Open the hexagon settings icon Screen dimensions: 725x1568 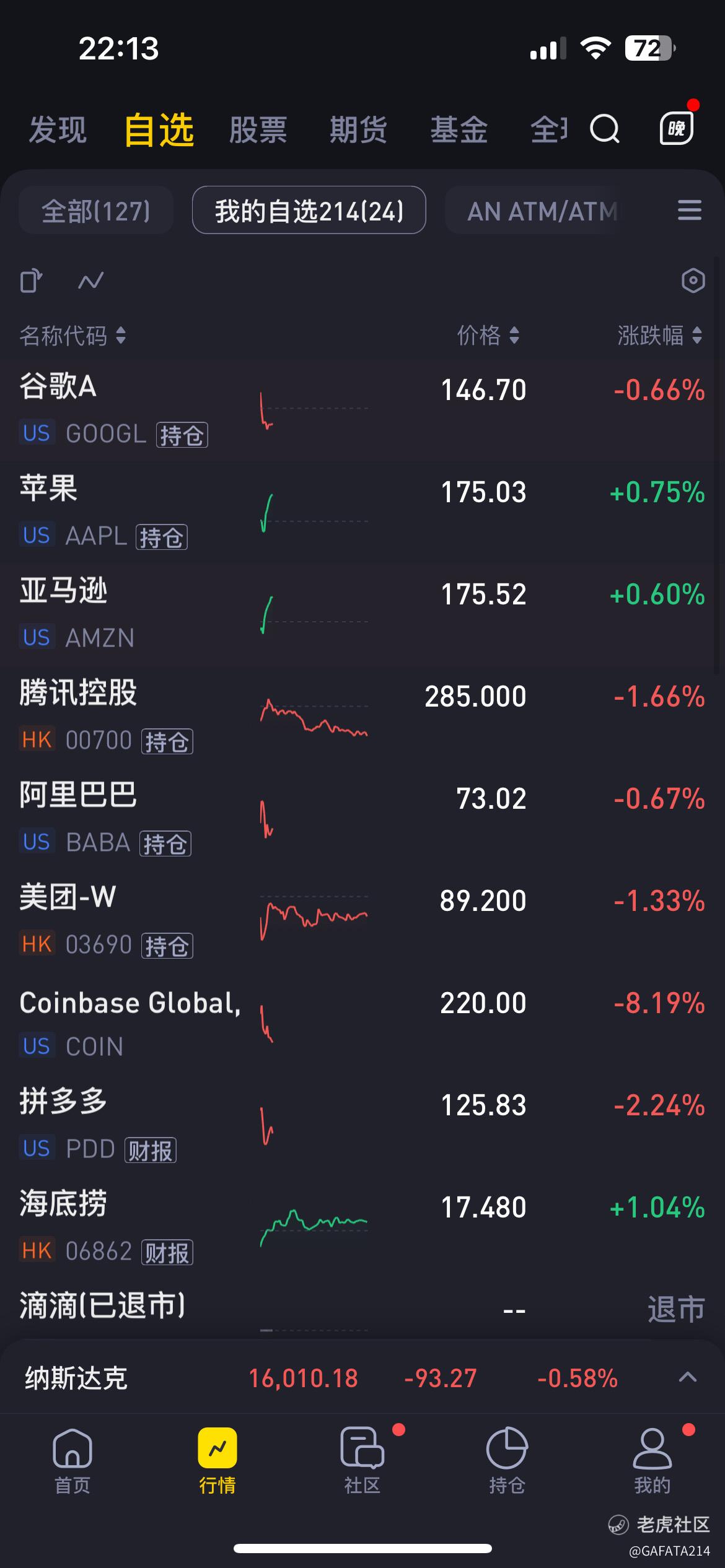(693, 281)
